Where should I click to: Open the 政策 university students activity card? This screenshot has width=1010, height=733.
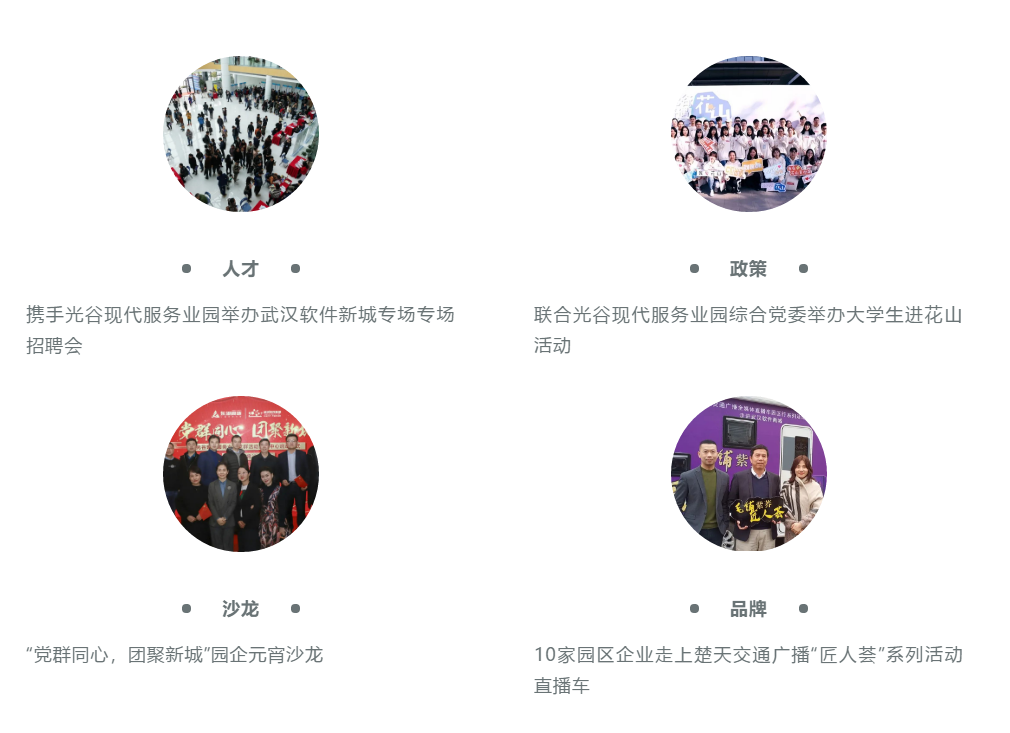click(x=748, y=134)
